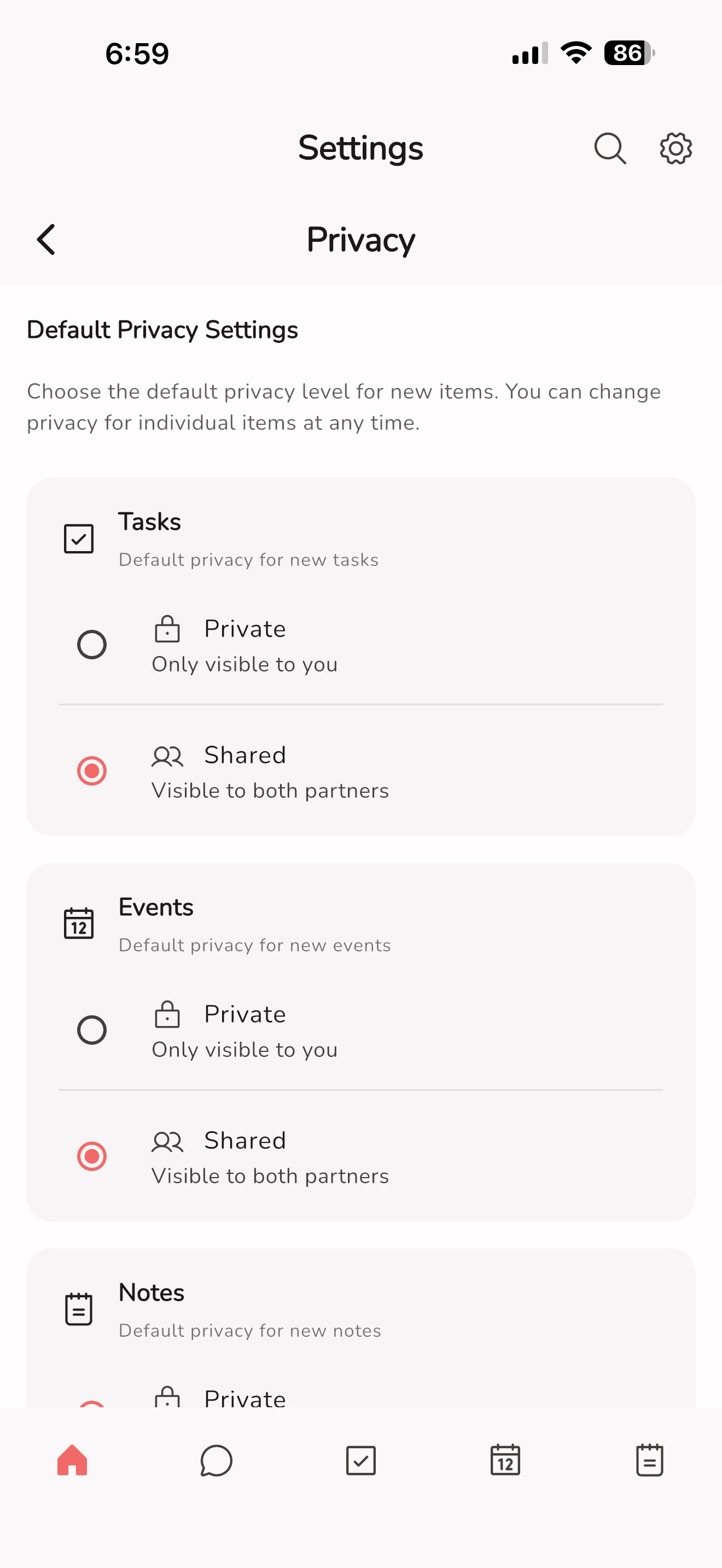Click the lock icon next to Private under Tasks
The width and height of the screenshot is (722, 1568).
click(x=167, y=629)
